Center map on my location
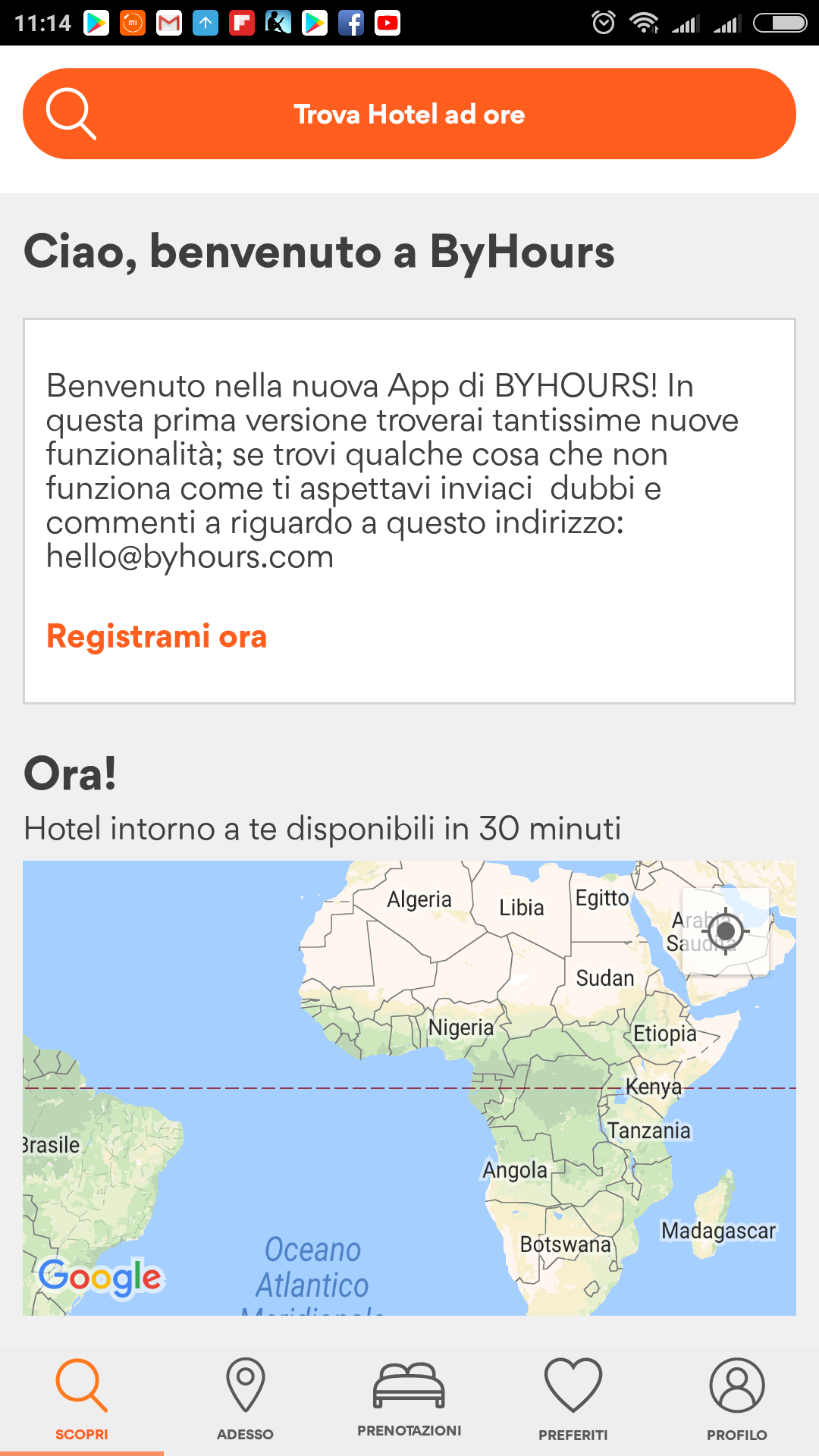819x1456 pixels. (x=726, y=930)
